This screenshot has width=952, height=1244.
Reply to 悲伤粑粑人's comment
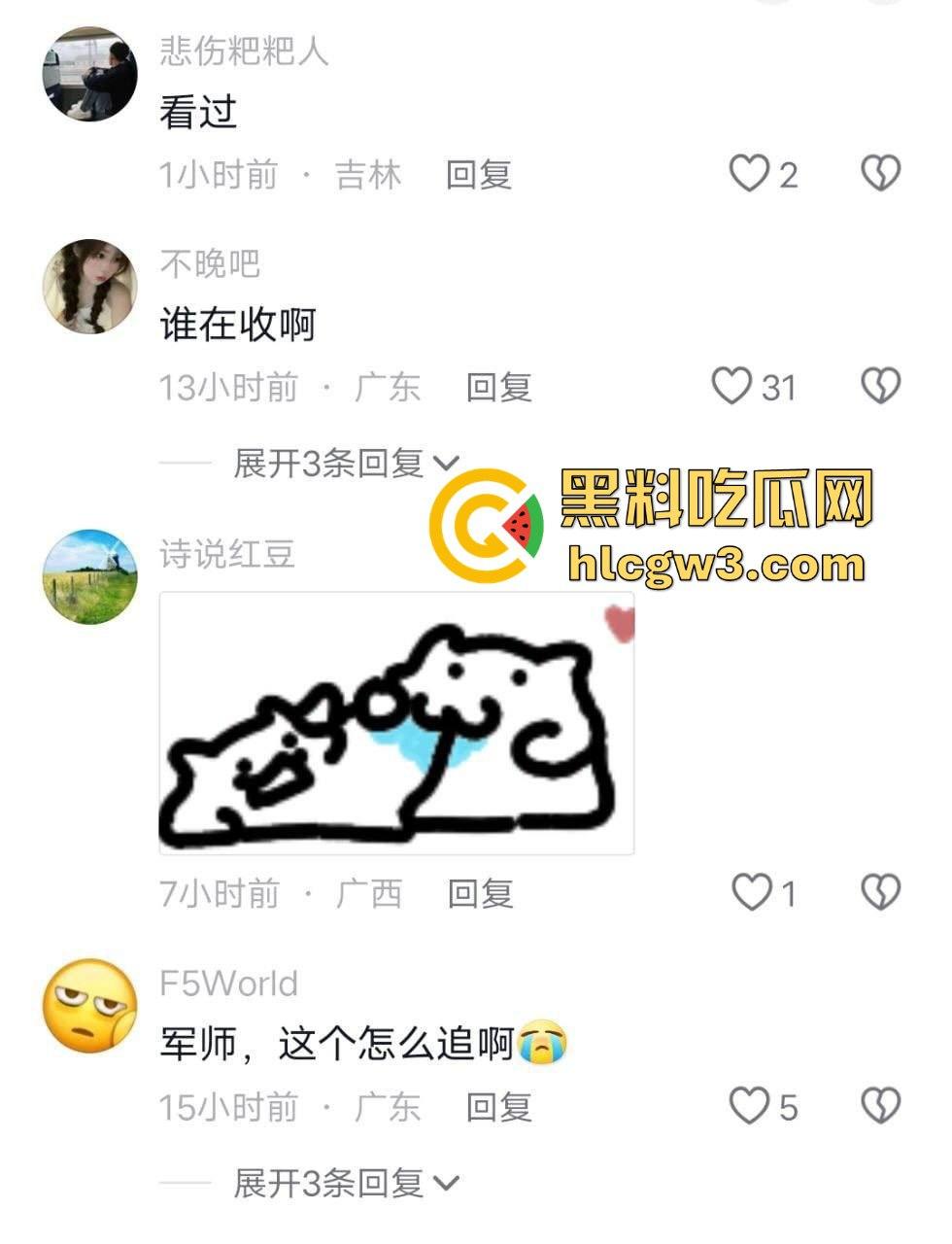pyautogui.click(x=478, y=175)
